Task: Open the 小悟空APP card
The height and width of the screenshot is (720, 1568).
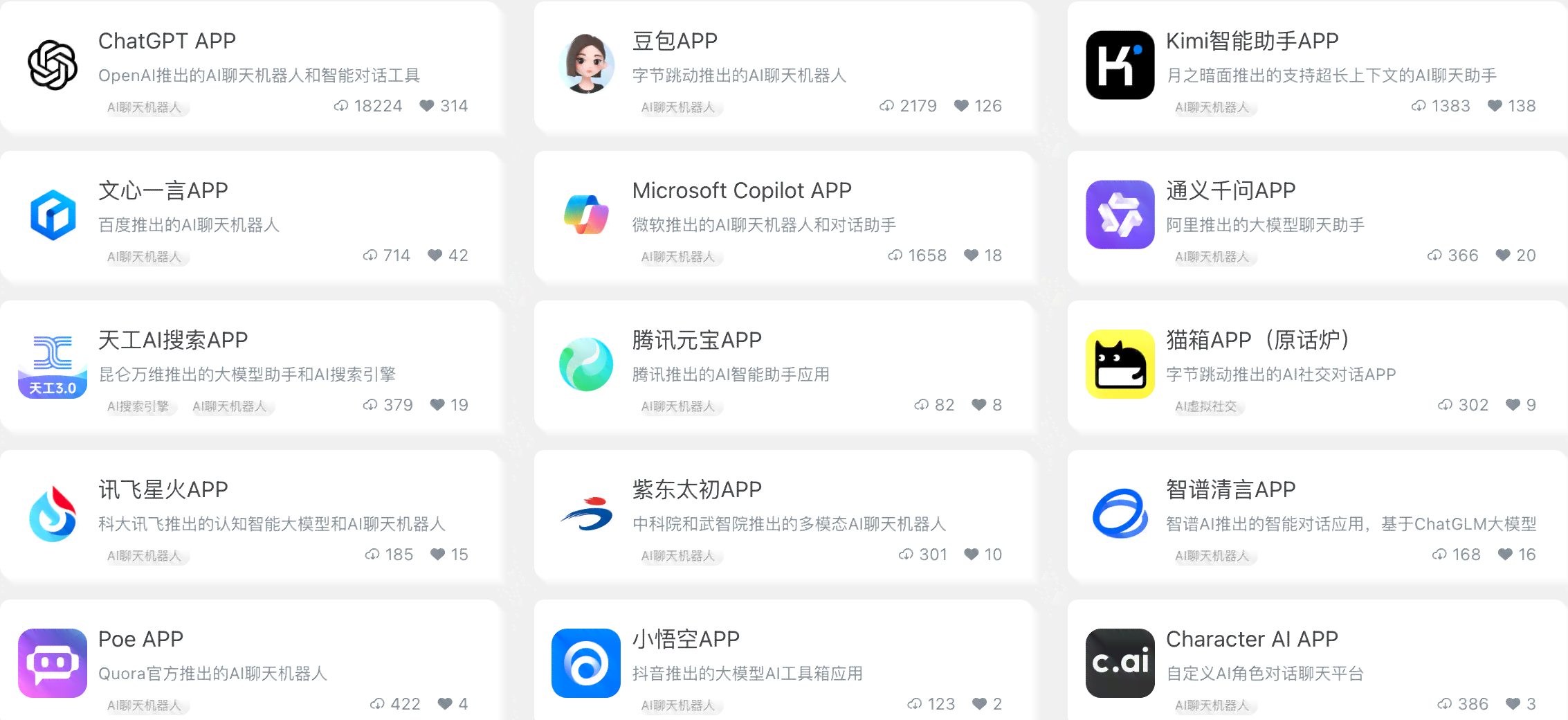Action: click(685, 640)
